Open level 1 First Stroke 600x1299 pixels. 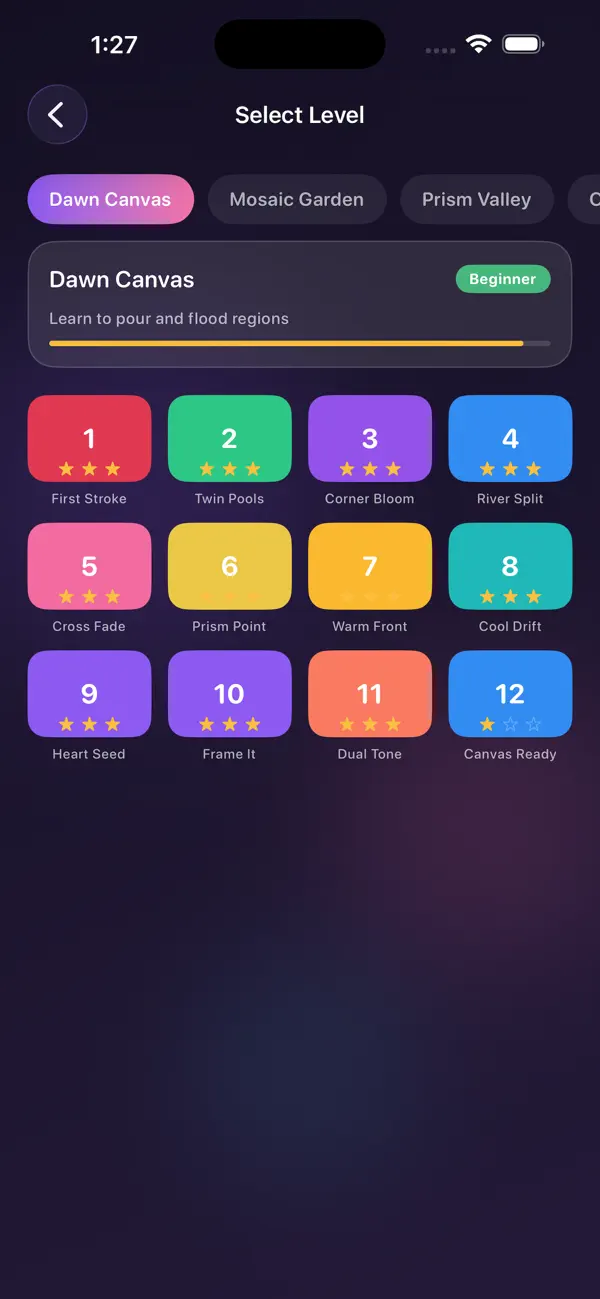point(89,439)
